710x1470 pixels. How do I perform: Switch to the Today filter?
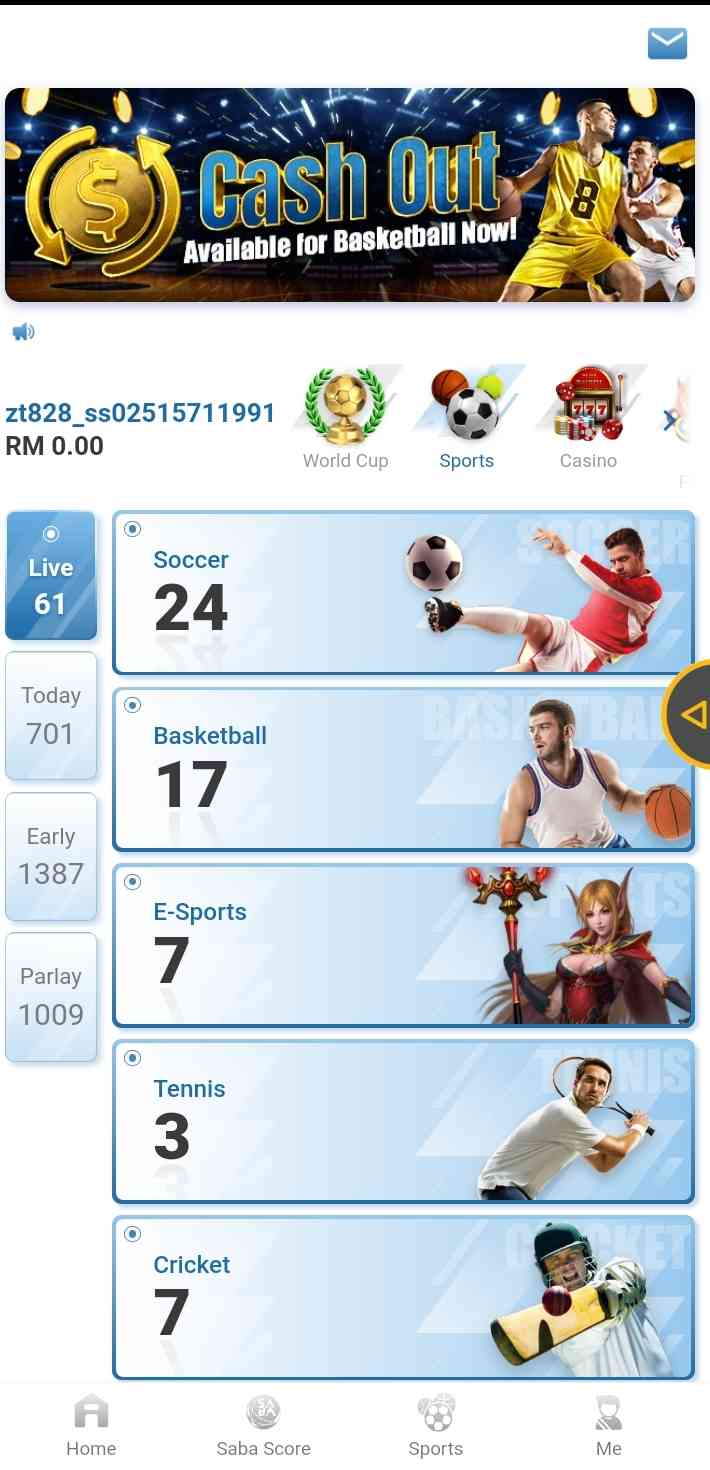coord(51,715)
